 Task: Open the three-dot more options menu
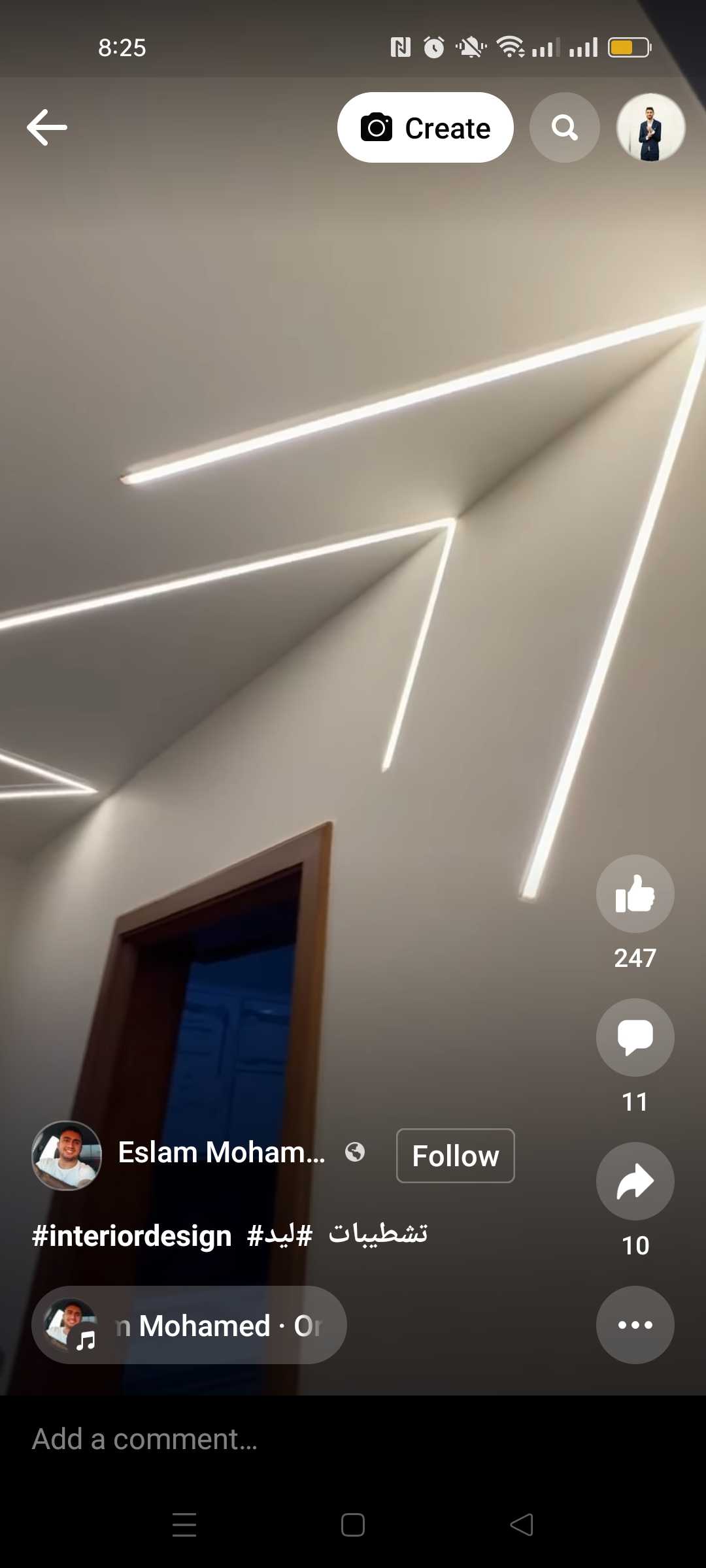635,1324
